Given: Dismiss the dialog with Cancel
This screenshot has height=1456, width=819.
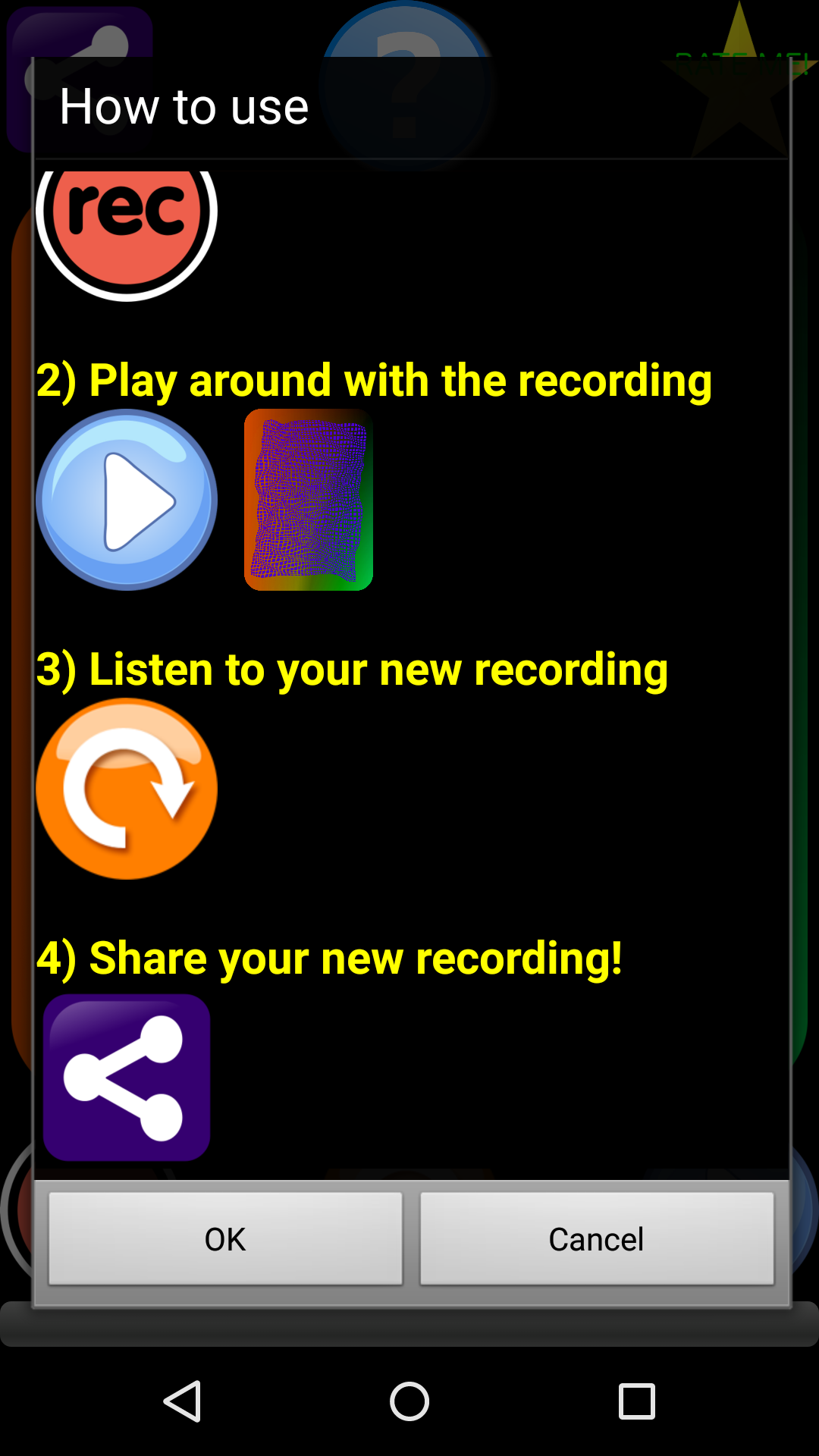Looking at the screenshot, I should pos(597,1239).
